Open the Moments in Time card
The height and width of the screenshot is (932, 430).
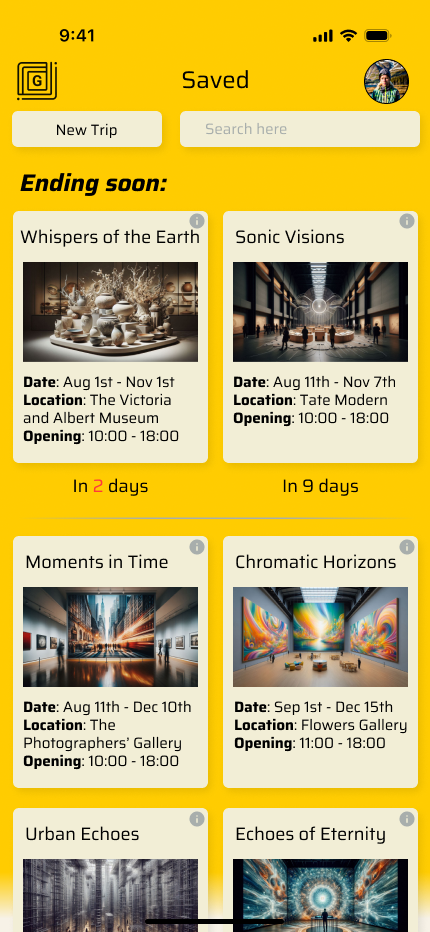tap(111, 662)
